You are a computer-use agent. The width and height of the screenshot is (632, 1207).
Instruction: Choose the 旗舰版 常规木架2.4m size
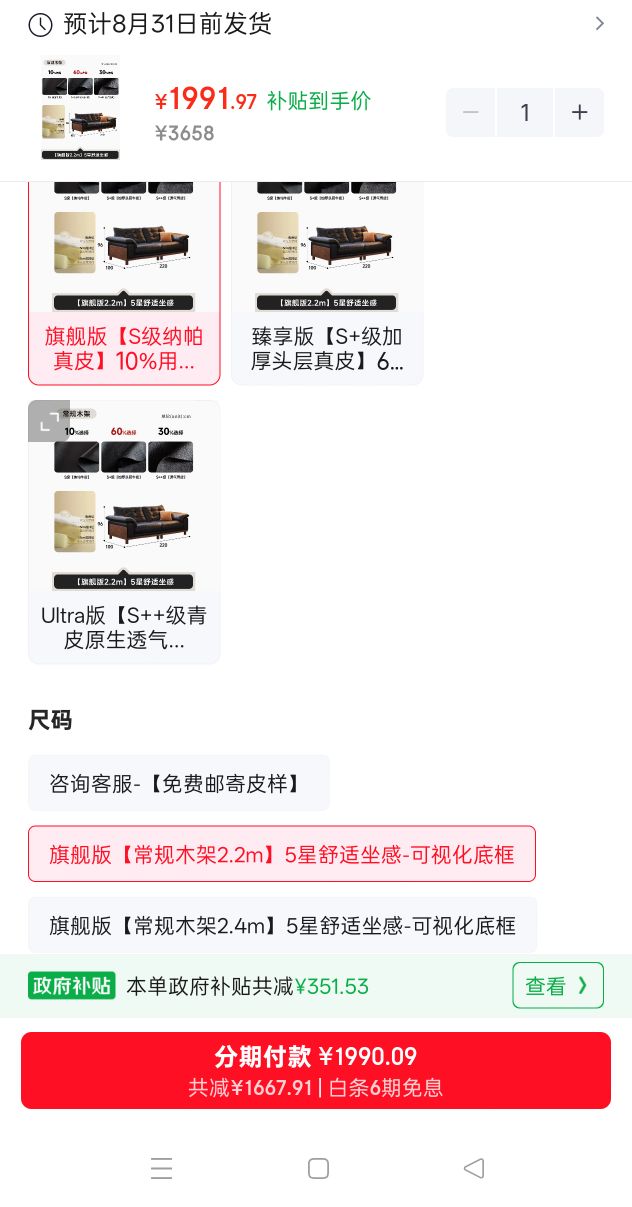pyautogui.click(x=282, y=925)
